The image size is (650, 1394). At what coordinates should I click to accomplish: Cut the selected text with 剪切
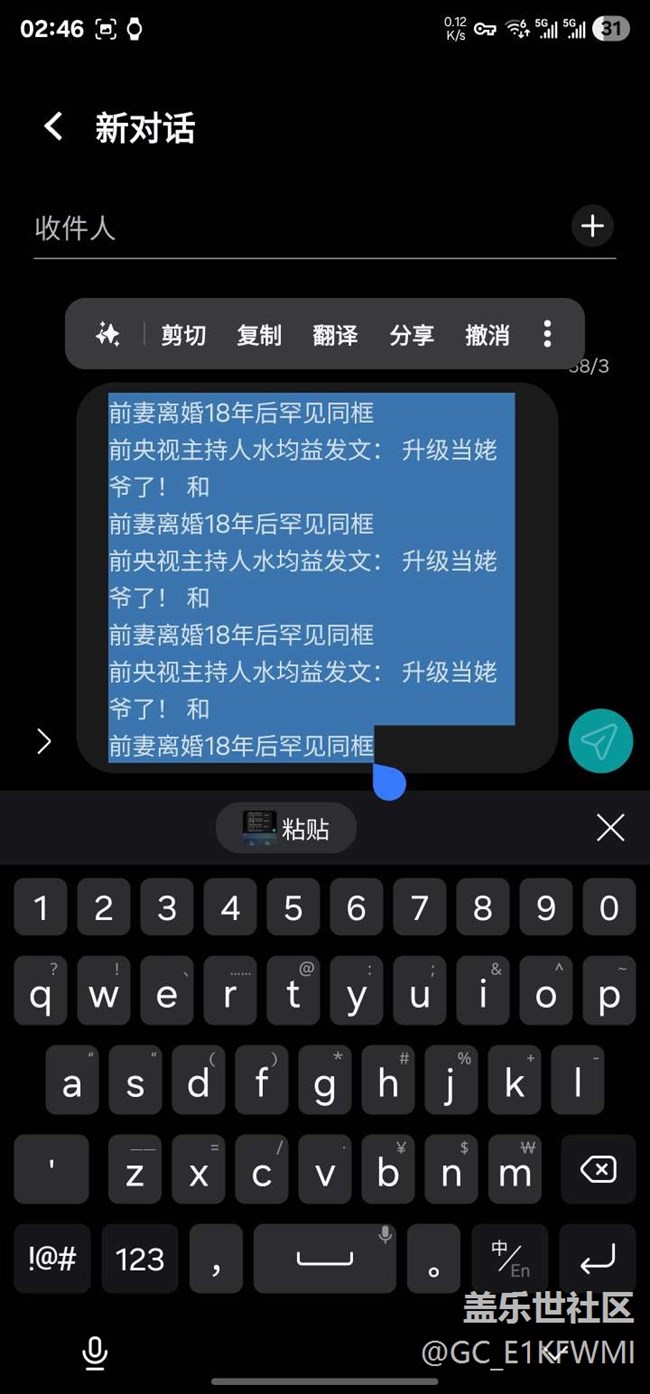coord(183,335)
